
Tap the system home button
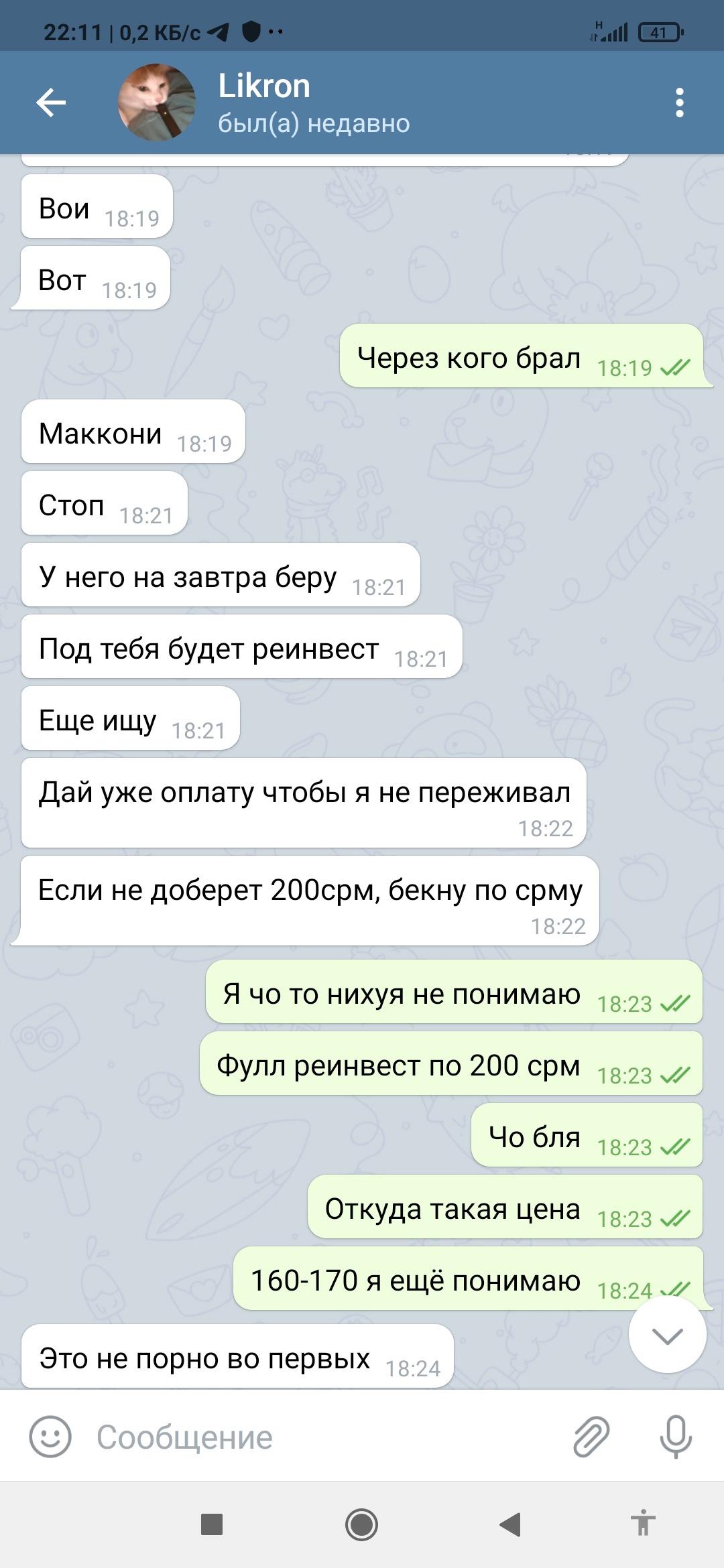pyautogui.click(x=361, y=1525)
